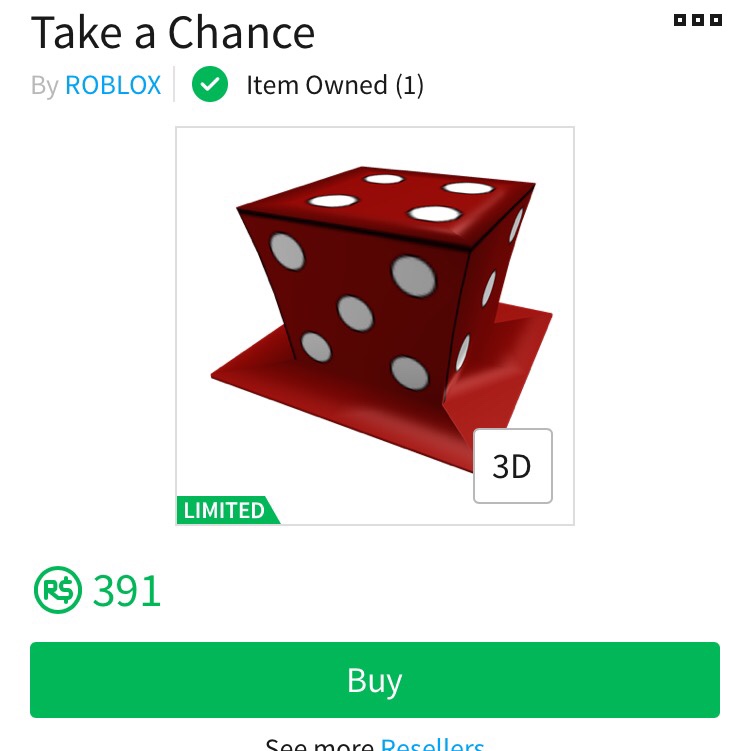The width and height of the screenshot is (750, 751).
Task: Open the Resellers link
Action: coord(432,744)
